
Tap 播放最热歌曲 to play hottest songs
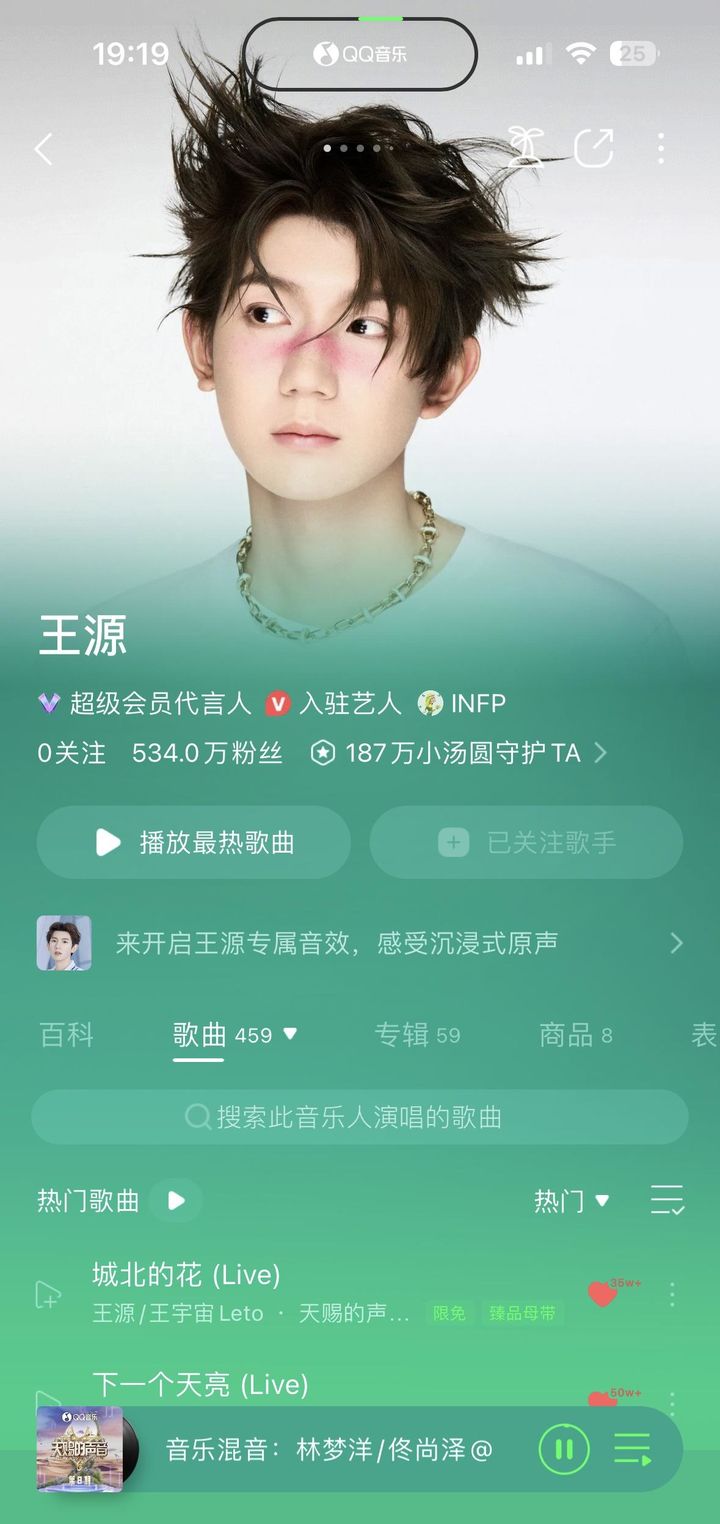click(x=194, y=842)
